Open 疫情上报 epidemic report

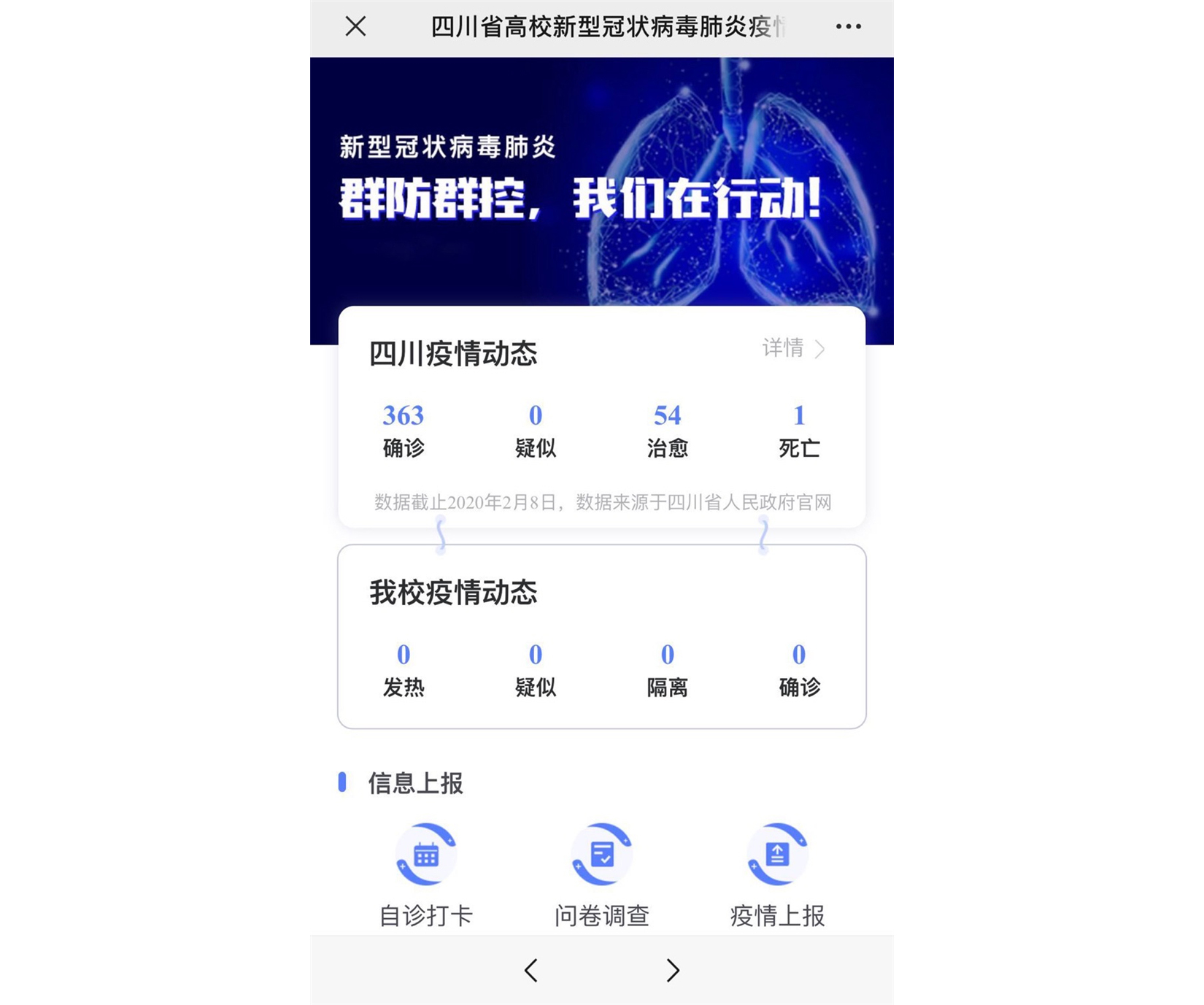click(777, 872)
